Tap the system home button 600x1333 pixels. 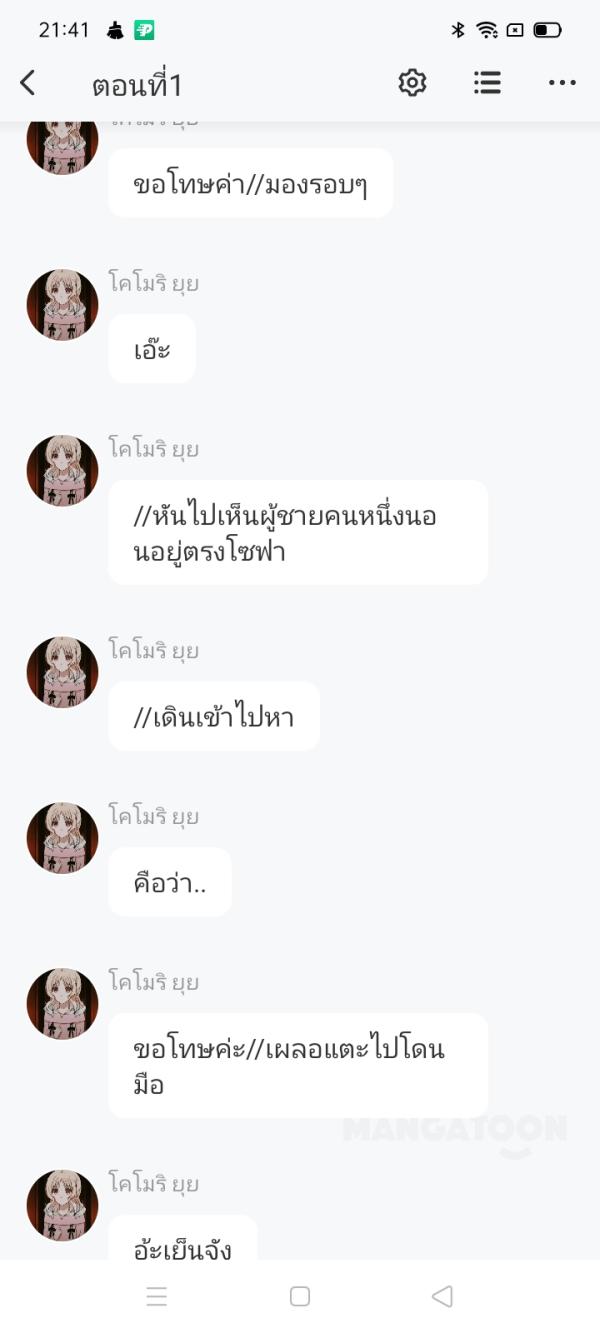click(300, 1297)
